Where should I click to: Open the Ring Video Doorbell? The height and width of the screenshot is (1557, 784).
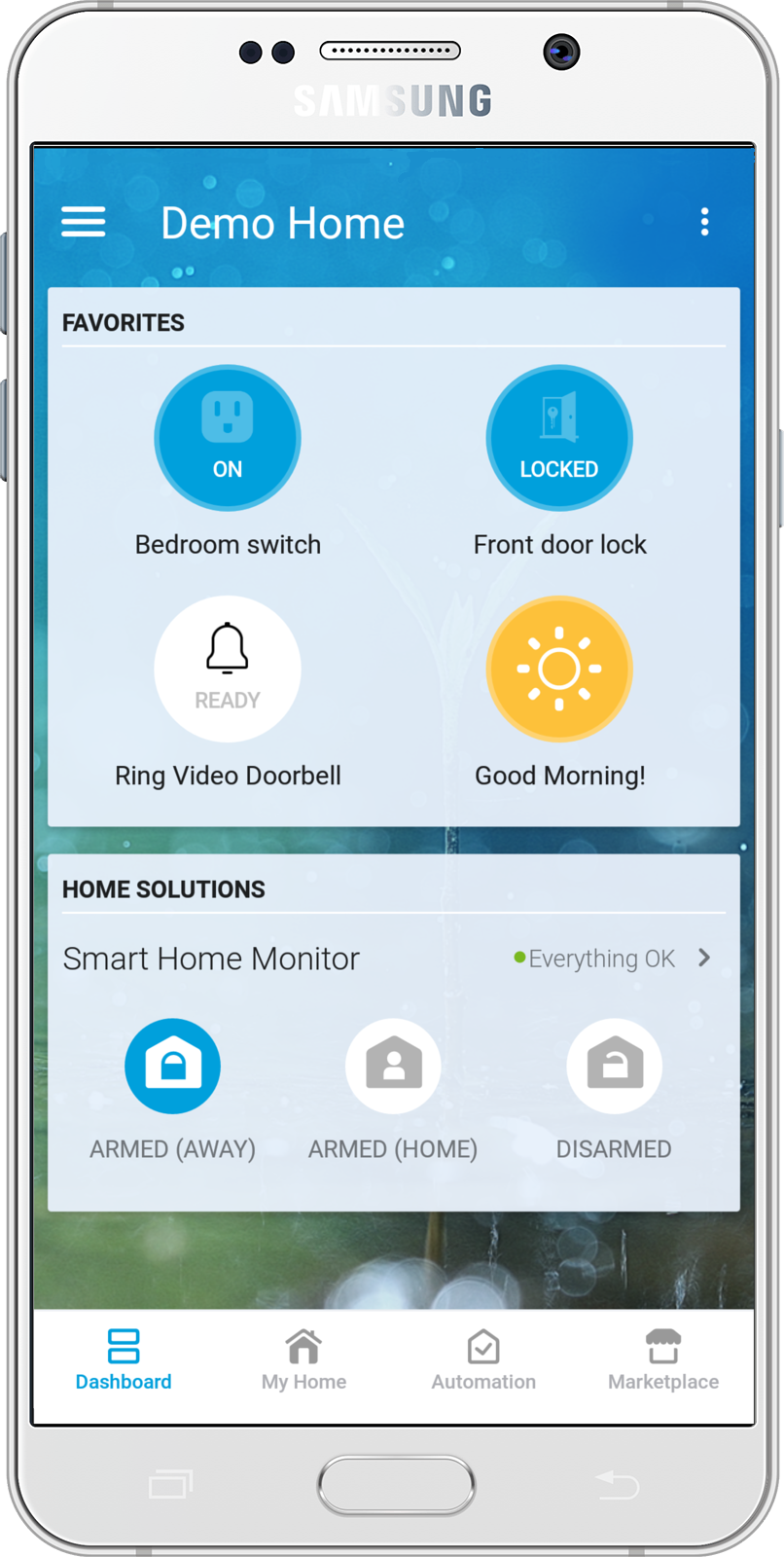click(228, 670)
